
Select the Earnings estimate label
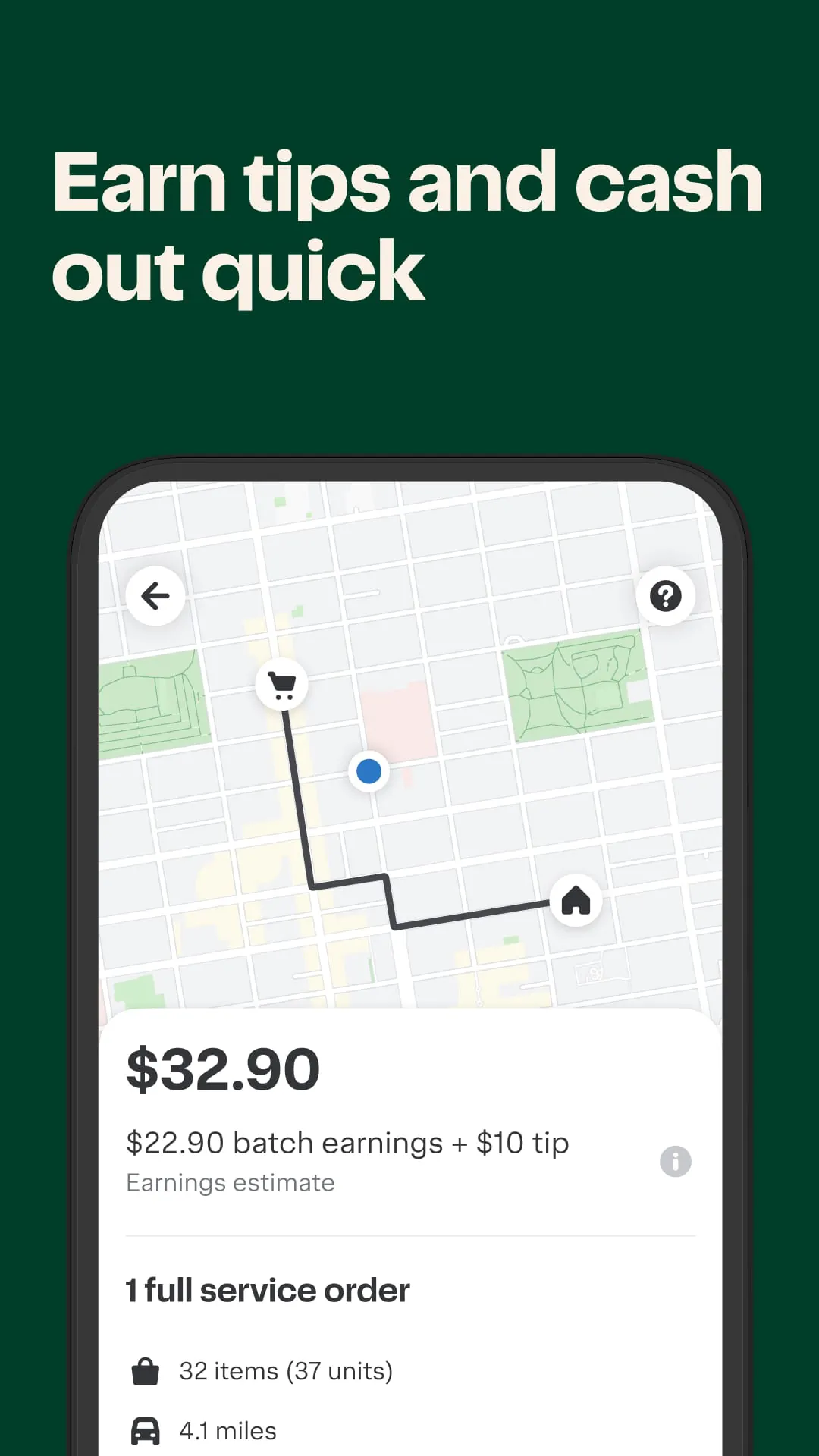[x=229, y=1182]
